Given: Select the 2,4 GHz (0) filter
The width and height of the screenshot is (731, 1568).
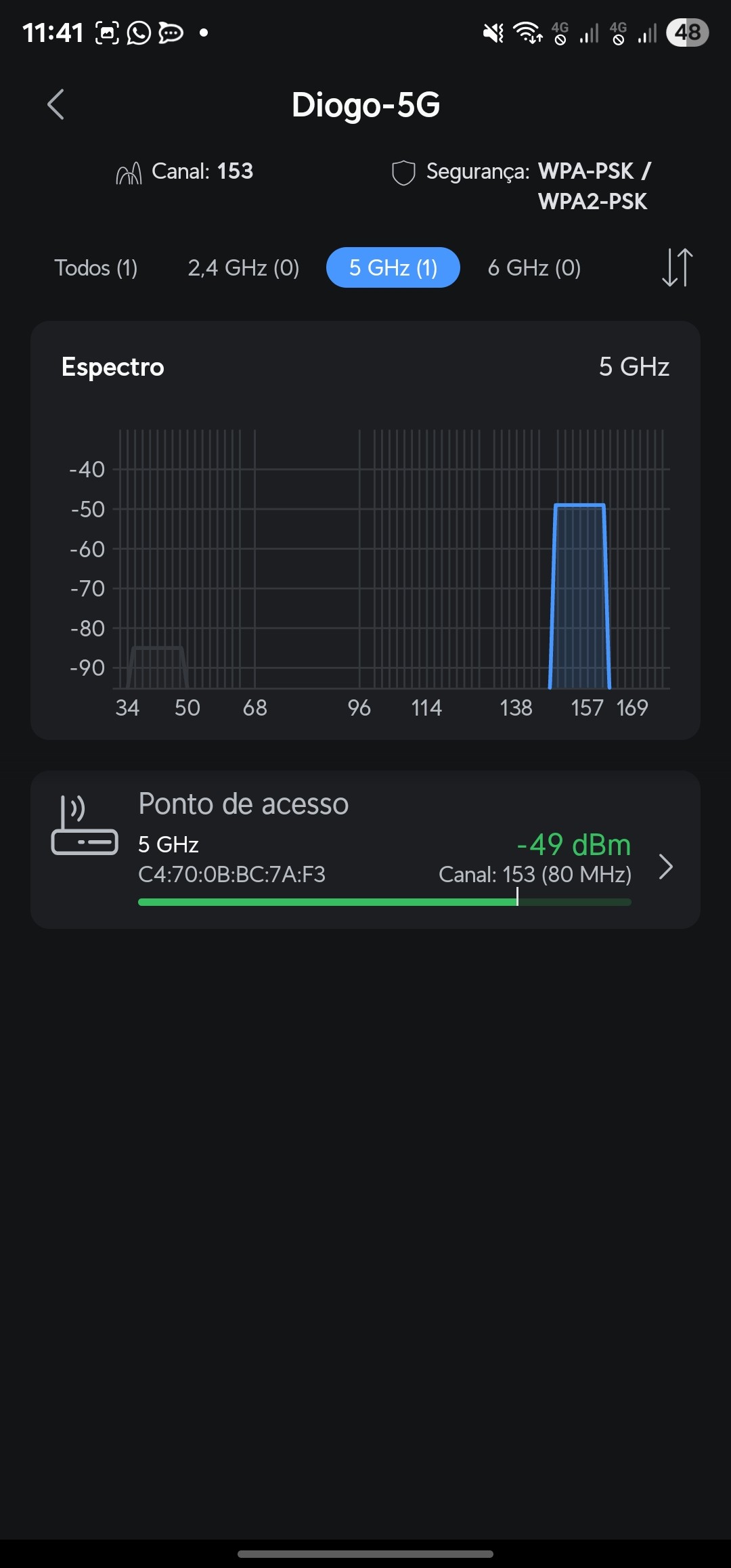Looking at the screenshot, I should [244, 268].
